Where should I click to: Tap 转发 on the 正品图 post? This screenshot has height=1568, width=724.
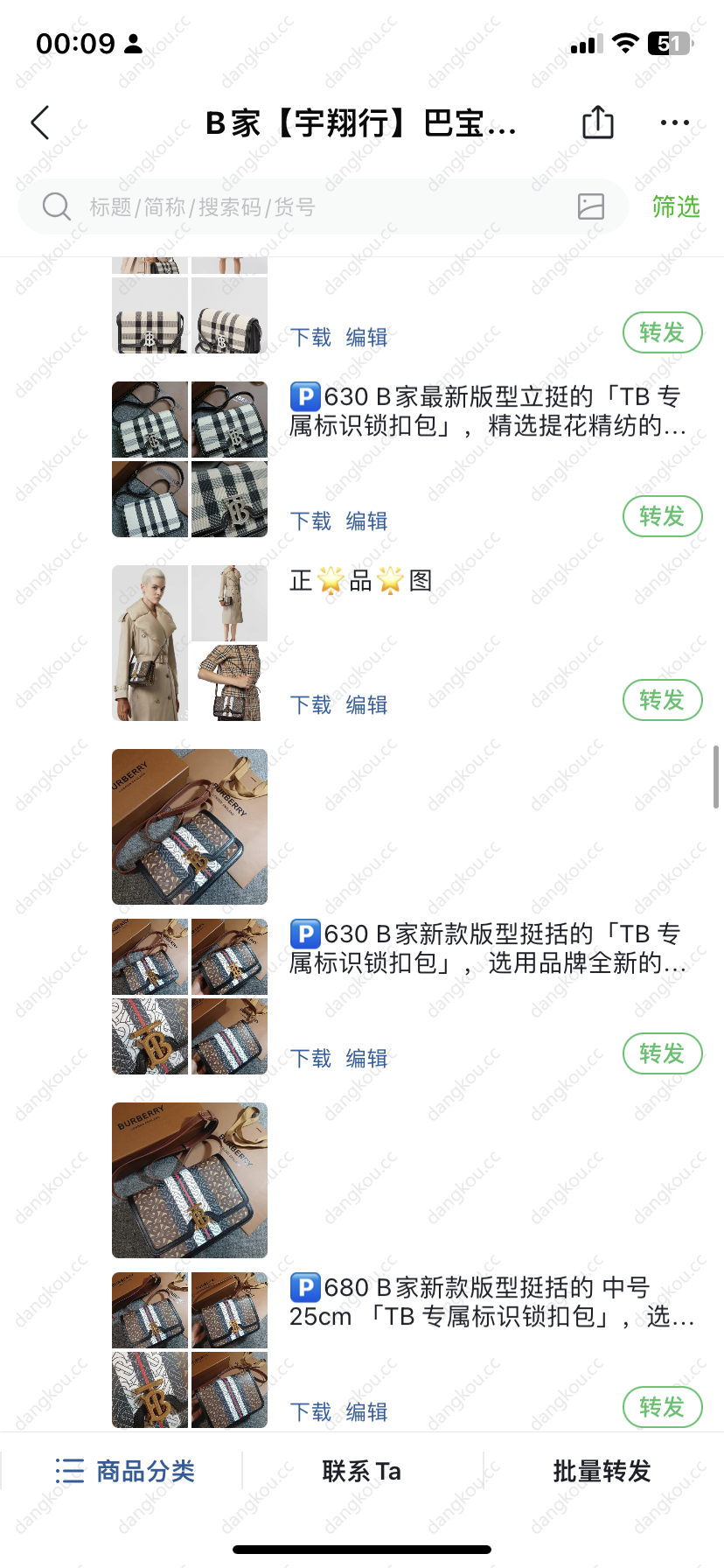pos(662,700)
